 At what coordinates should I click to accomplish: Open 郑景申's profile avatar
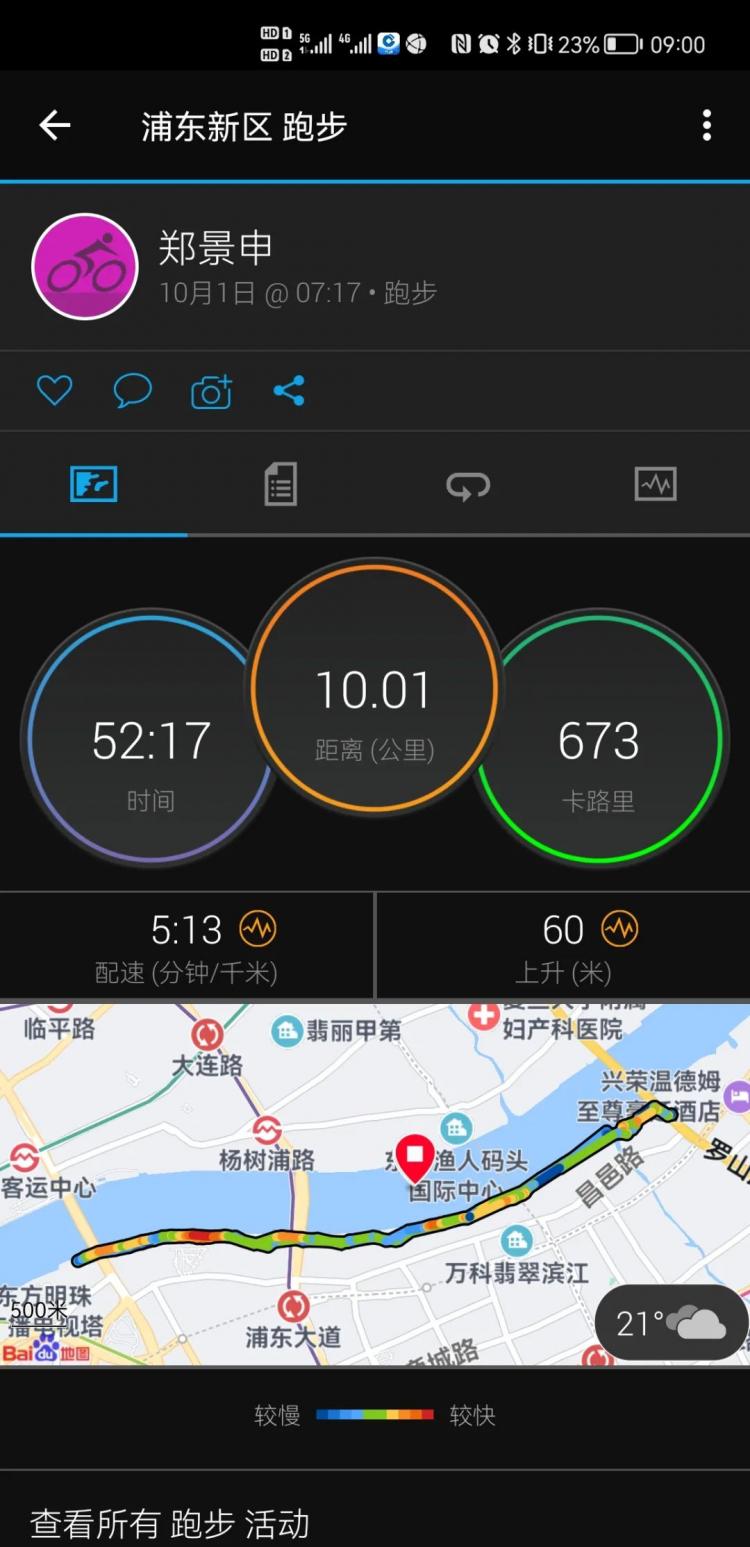click(x=85, y=266)
